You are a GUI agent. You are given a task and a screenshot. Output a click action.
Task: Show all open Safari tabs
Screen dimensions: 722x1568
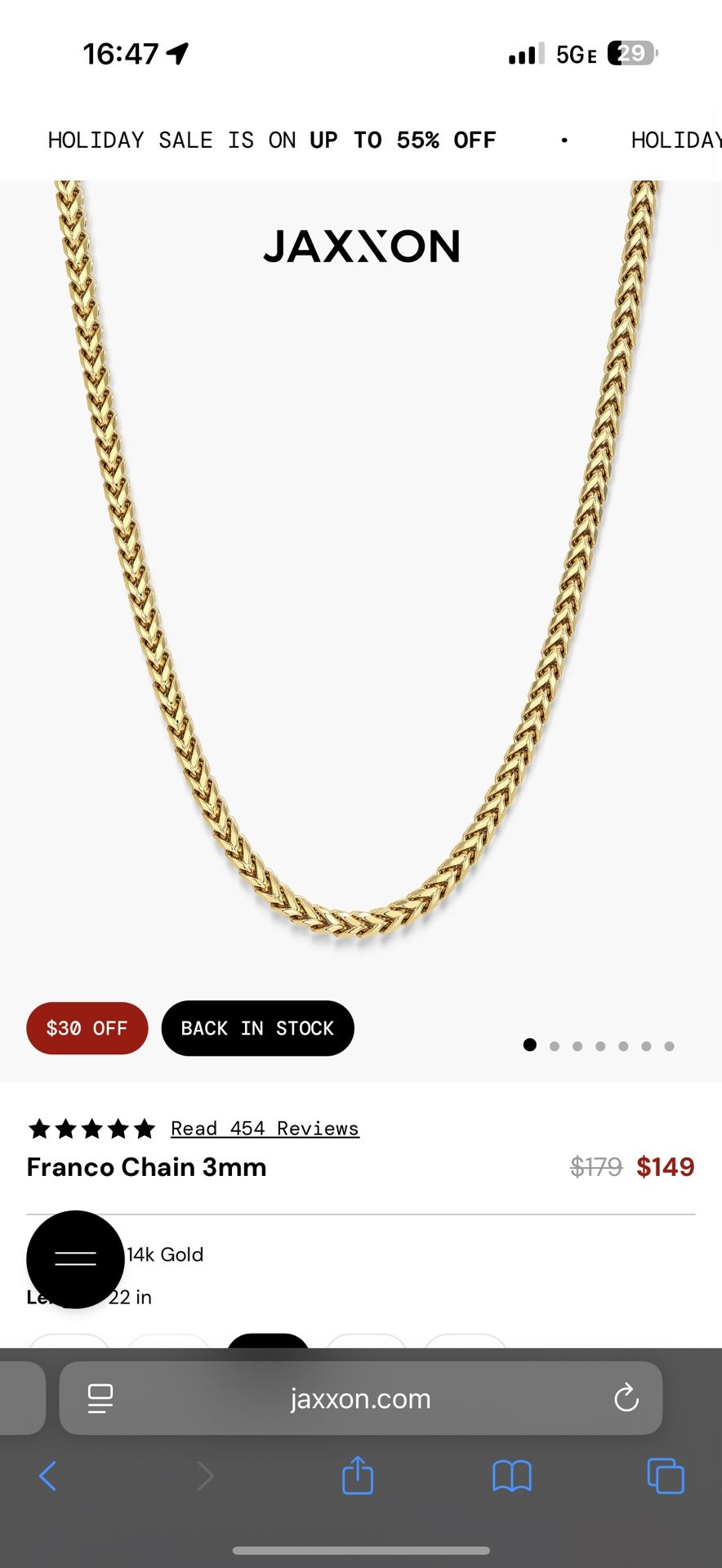coord(666,1476)
